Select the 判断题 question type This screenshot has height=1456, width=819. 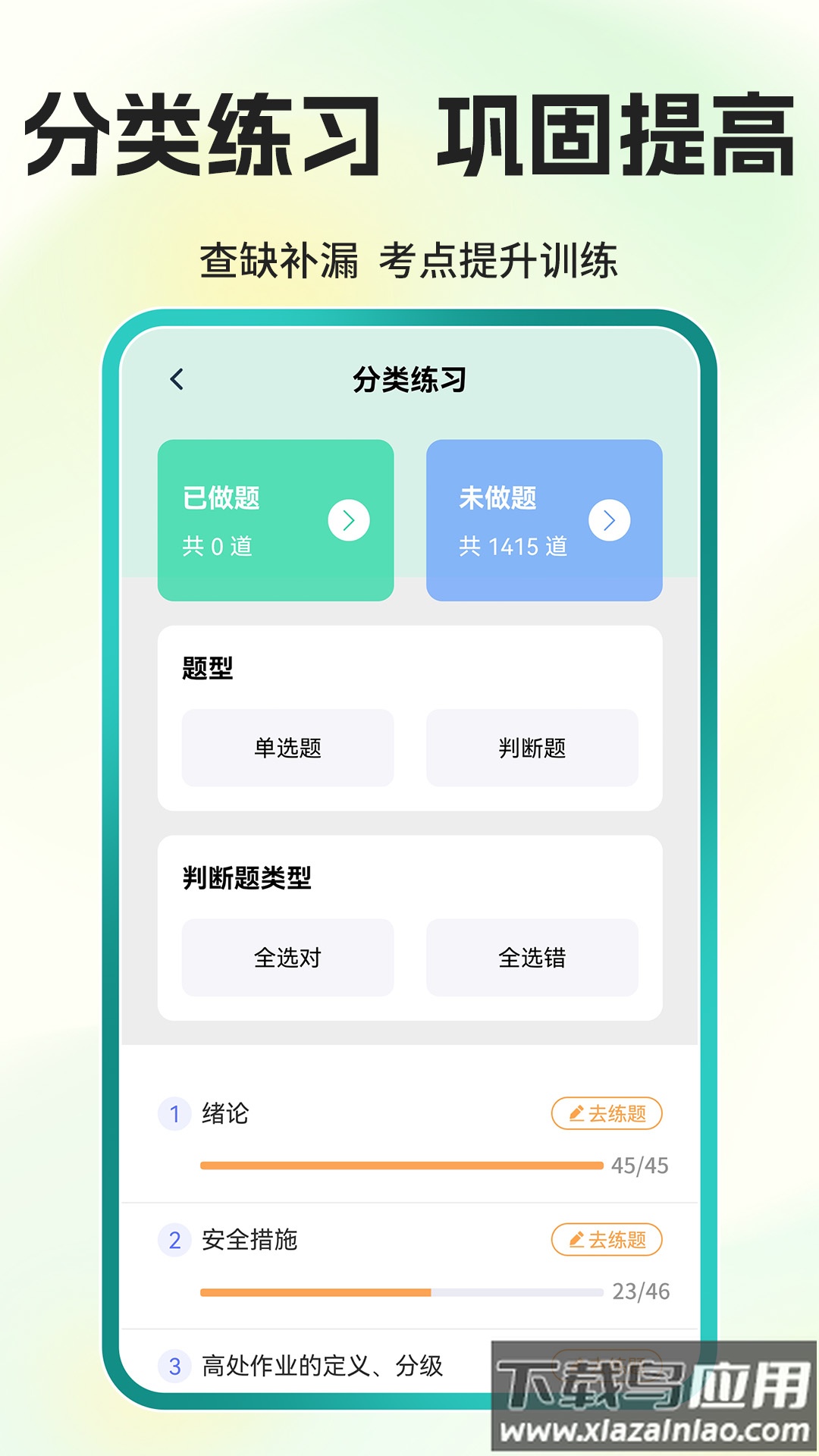533,748
